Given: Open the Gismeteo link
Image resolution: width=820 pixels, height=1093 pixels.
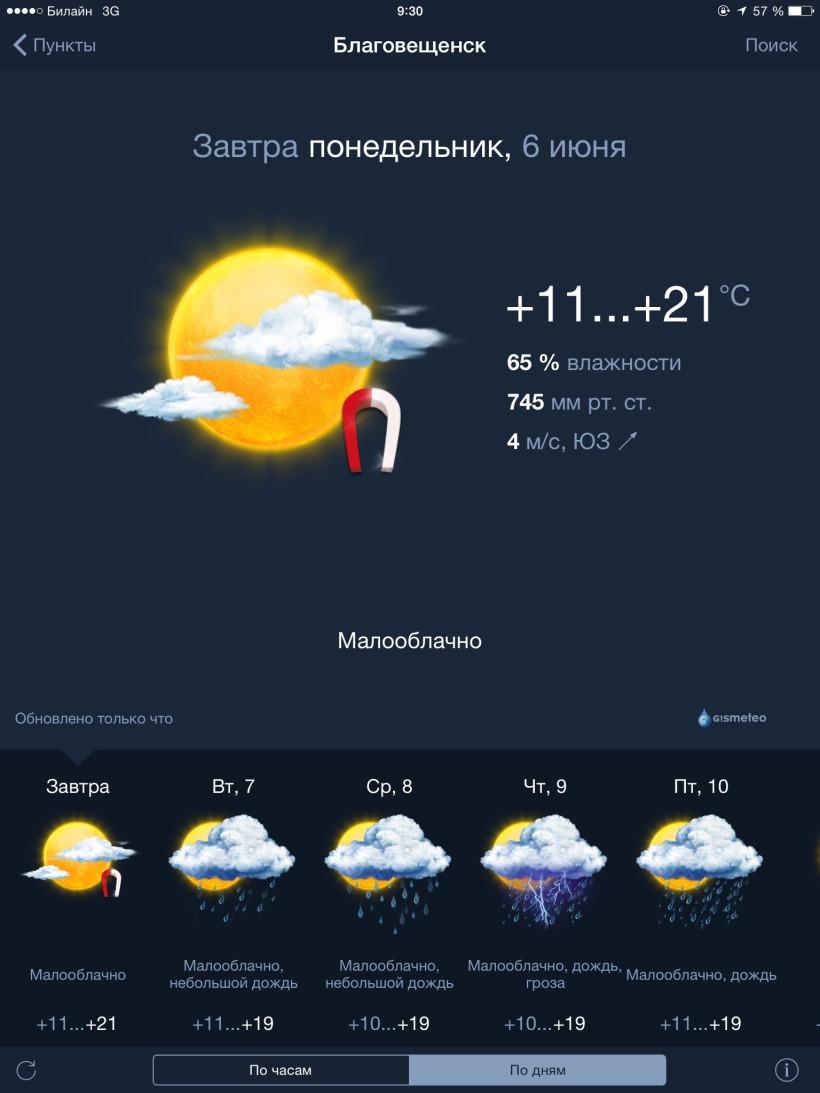Looking at the screenshot, I should click(x=732, y=718).
